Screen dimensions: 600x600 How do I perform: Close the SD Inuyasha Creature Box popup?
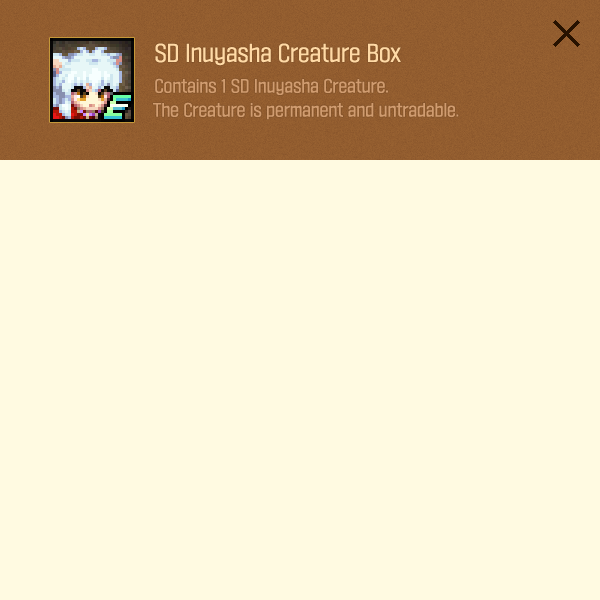pyautogui.click(x=566, y=34)
